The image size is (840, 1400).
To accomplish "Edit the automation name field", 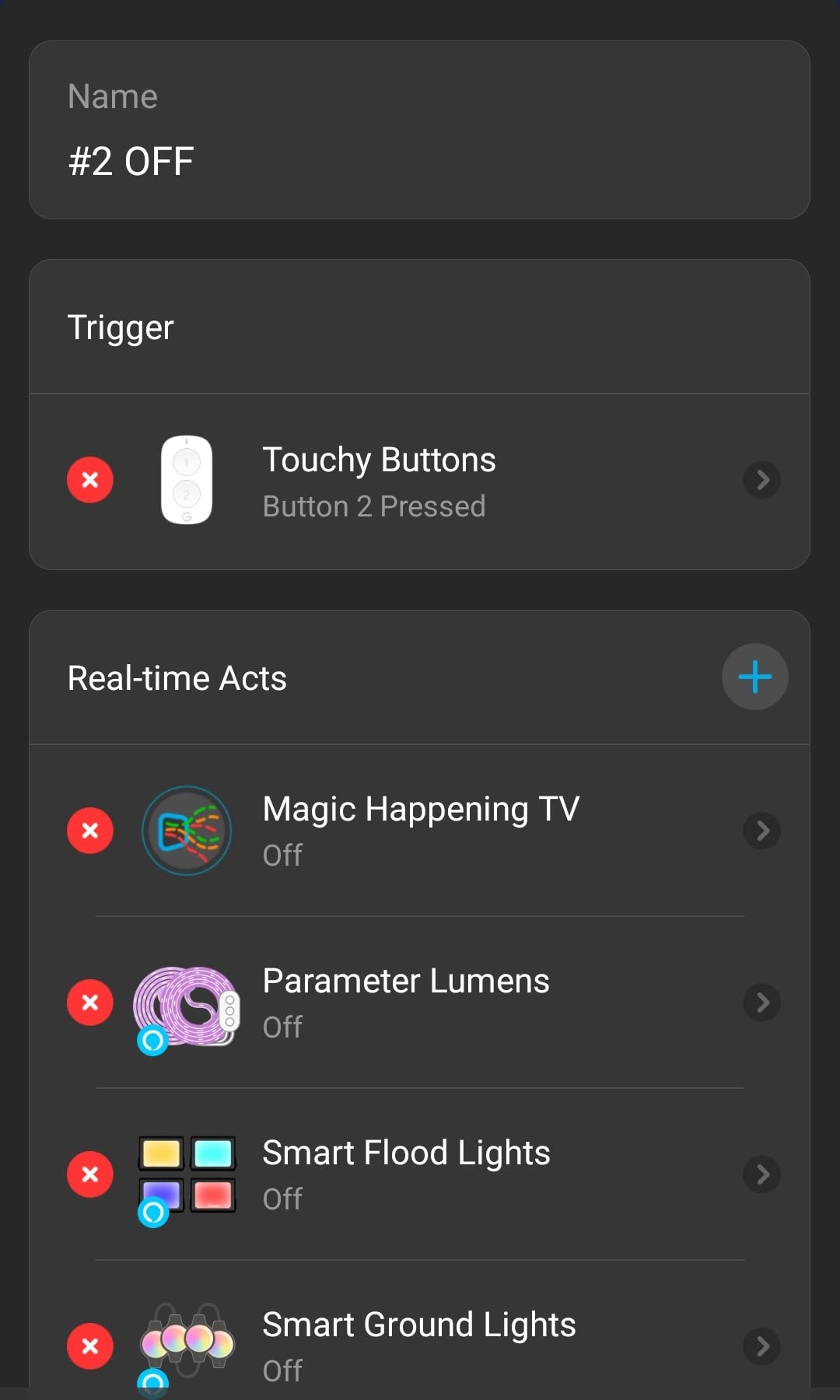I will [x=418, y=161].
